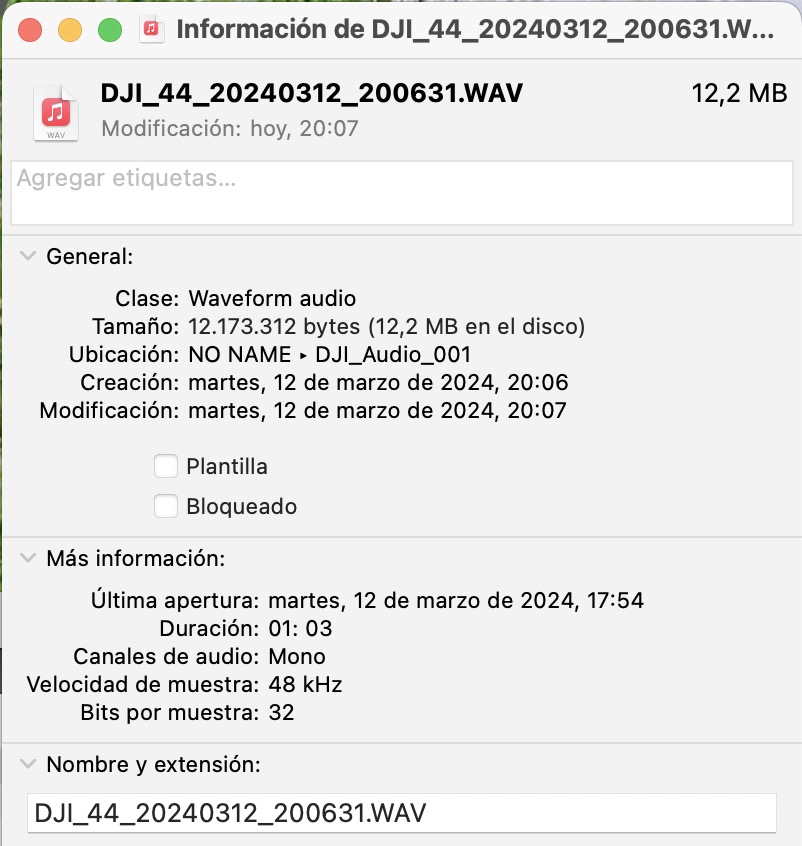Collapse the Nombre y extensión section

click(27, 765)
